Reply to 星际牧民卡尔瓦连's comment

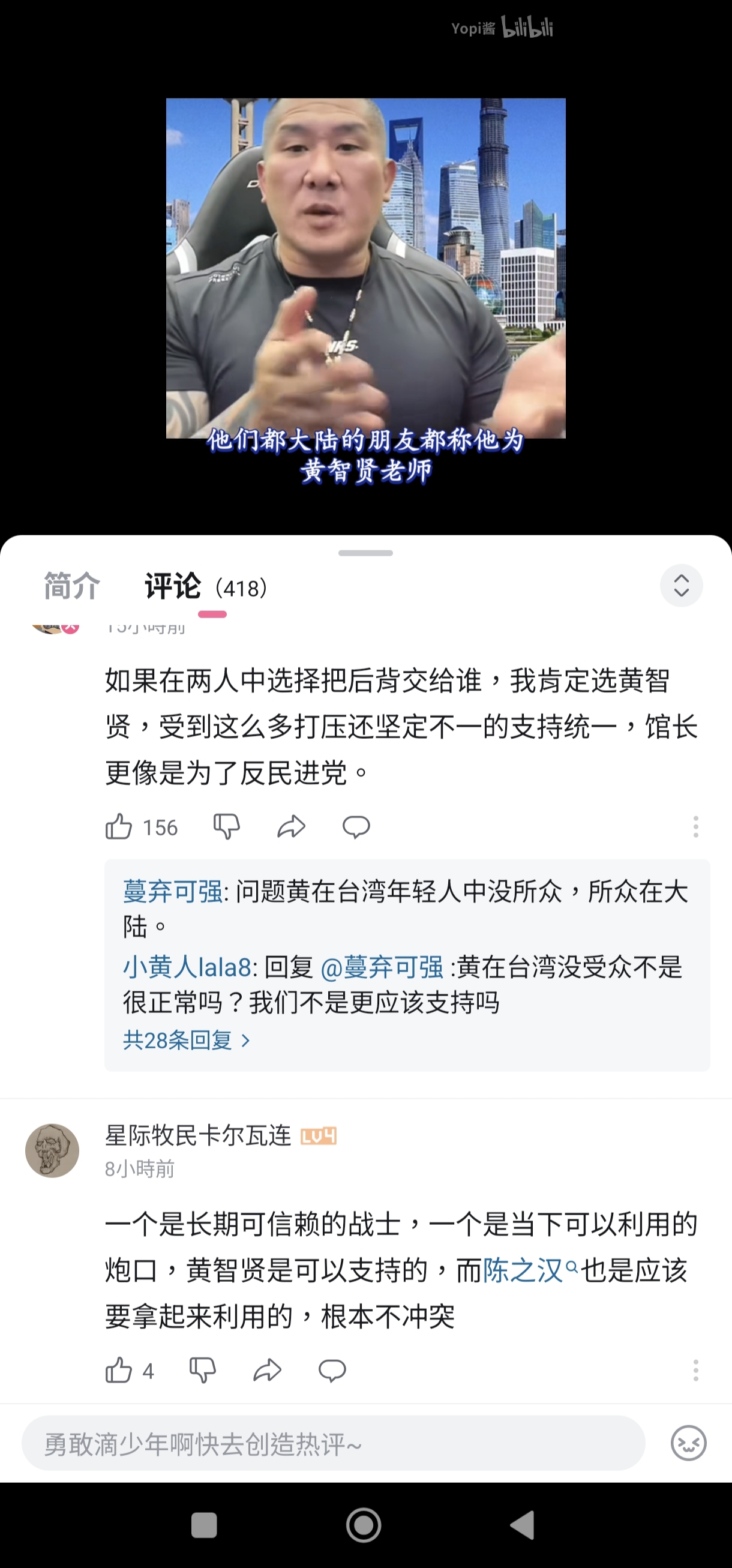(x=332, y=1370)
